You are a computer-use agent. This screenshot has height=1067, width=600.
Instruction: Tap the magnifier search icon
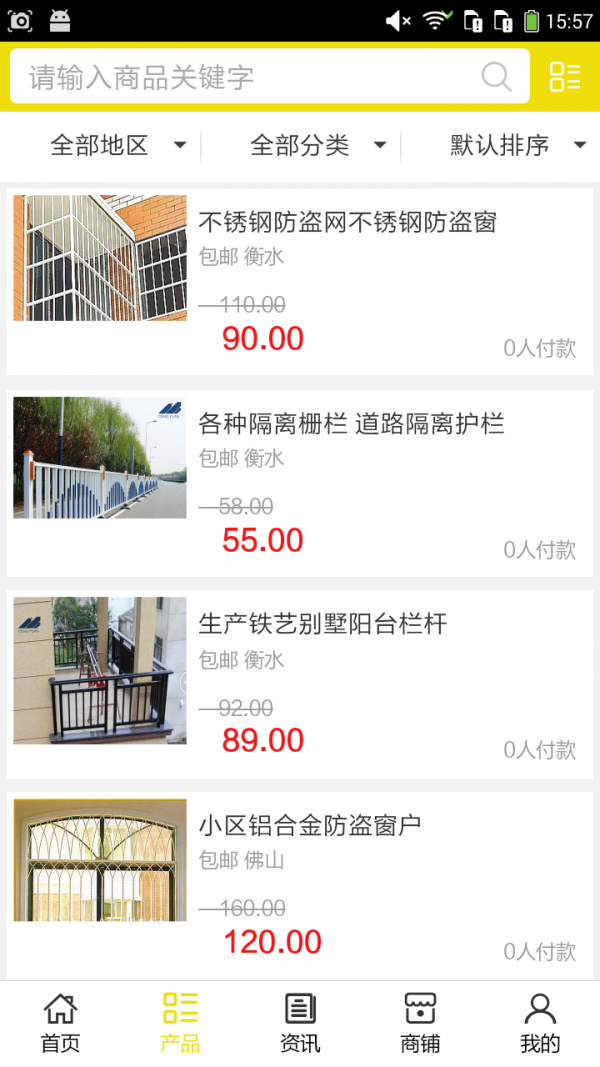coord(496,77)
